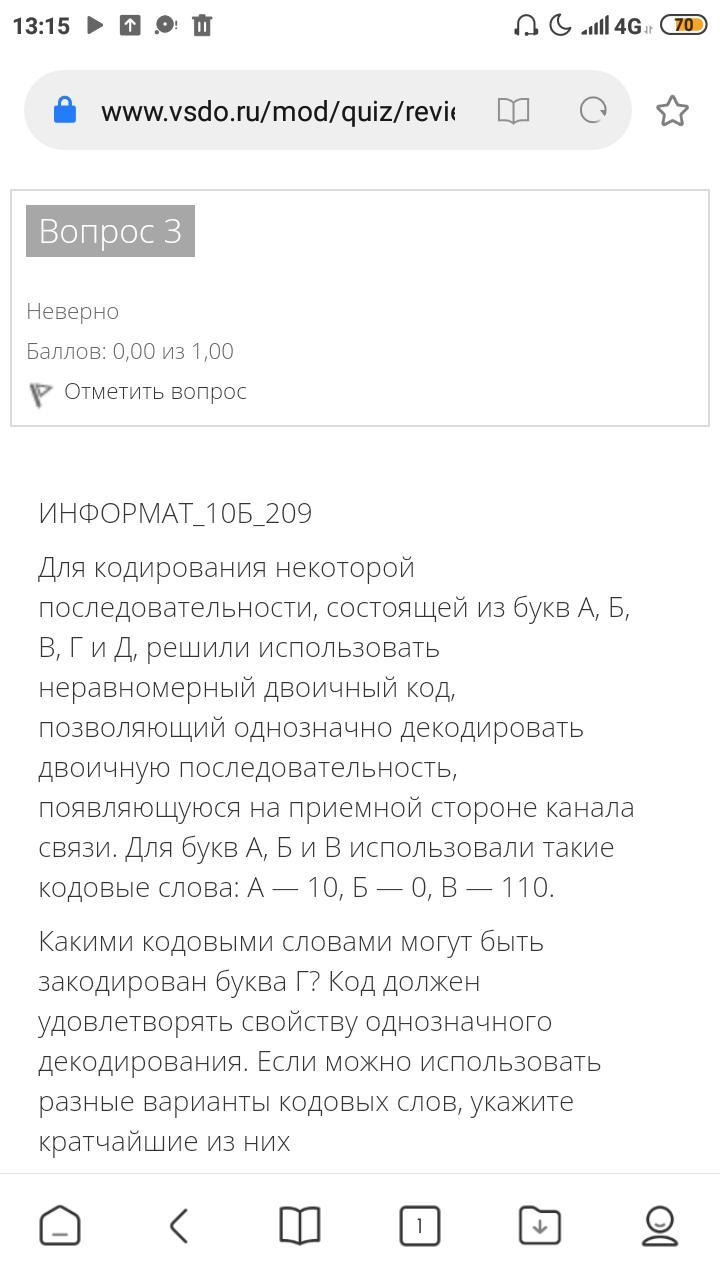Image resolution: width=720 pixels, height=1280 pixels.
Task: Tap the URL address bar
Action: tap(277, 111)
